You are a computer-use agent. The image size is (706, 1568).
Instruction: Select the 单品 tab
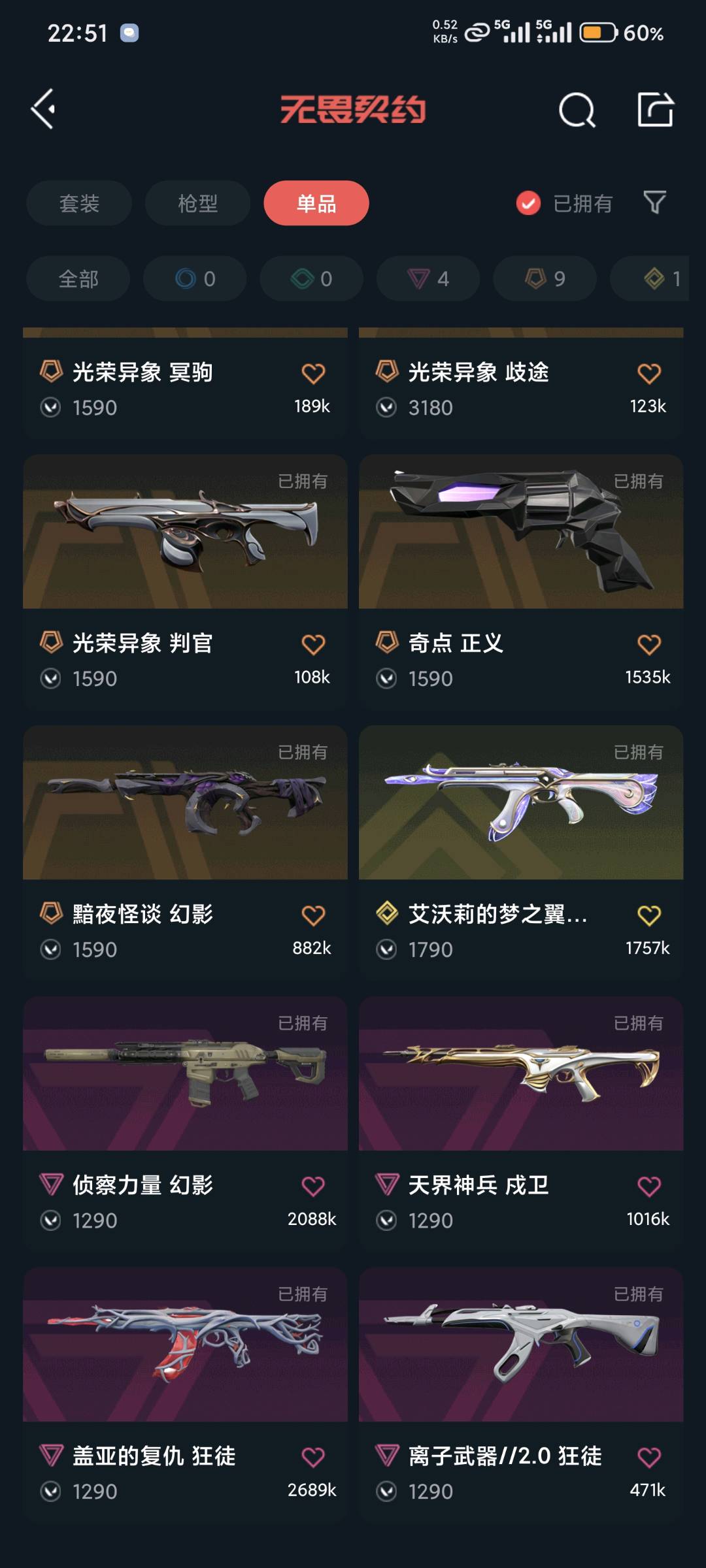click(x=316, y=203)
